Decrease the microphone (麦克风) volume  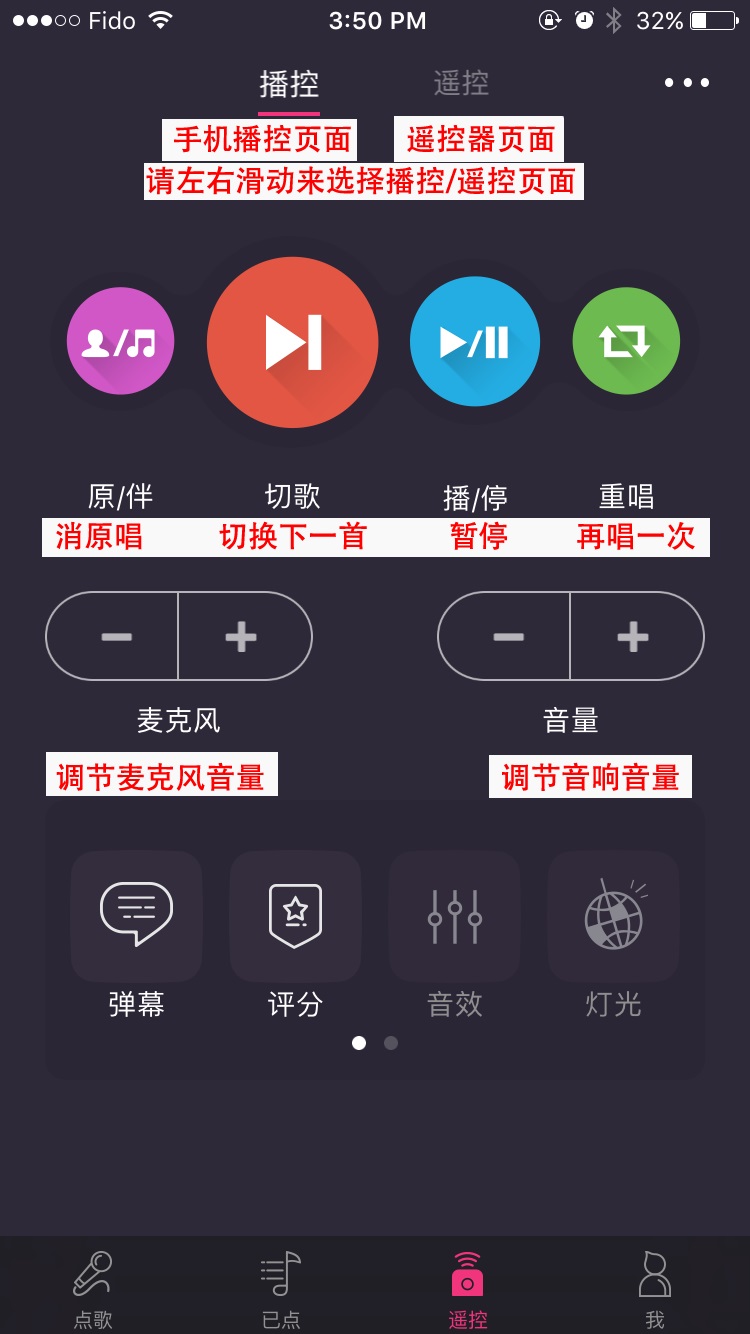pyautogui.click(x=115, y=636)
